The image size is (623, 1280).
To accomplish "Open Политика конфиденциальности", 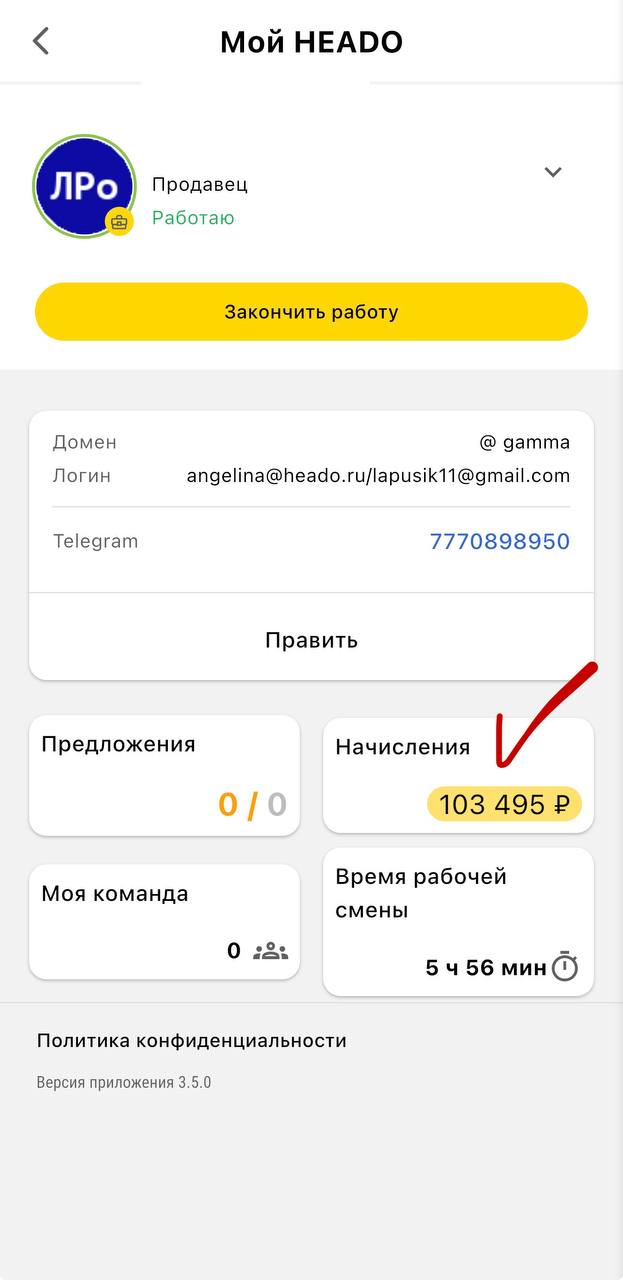I will 191,1041.
